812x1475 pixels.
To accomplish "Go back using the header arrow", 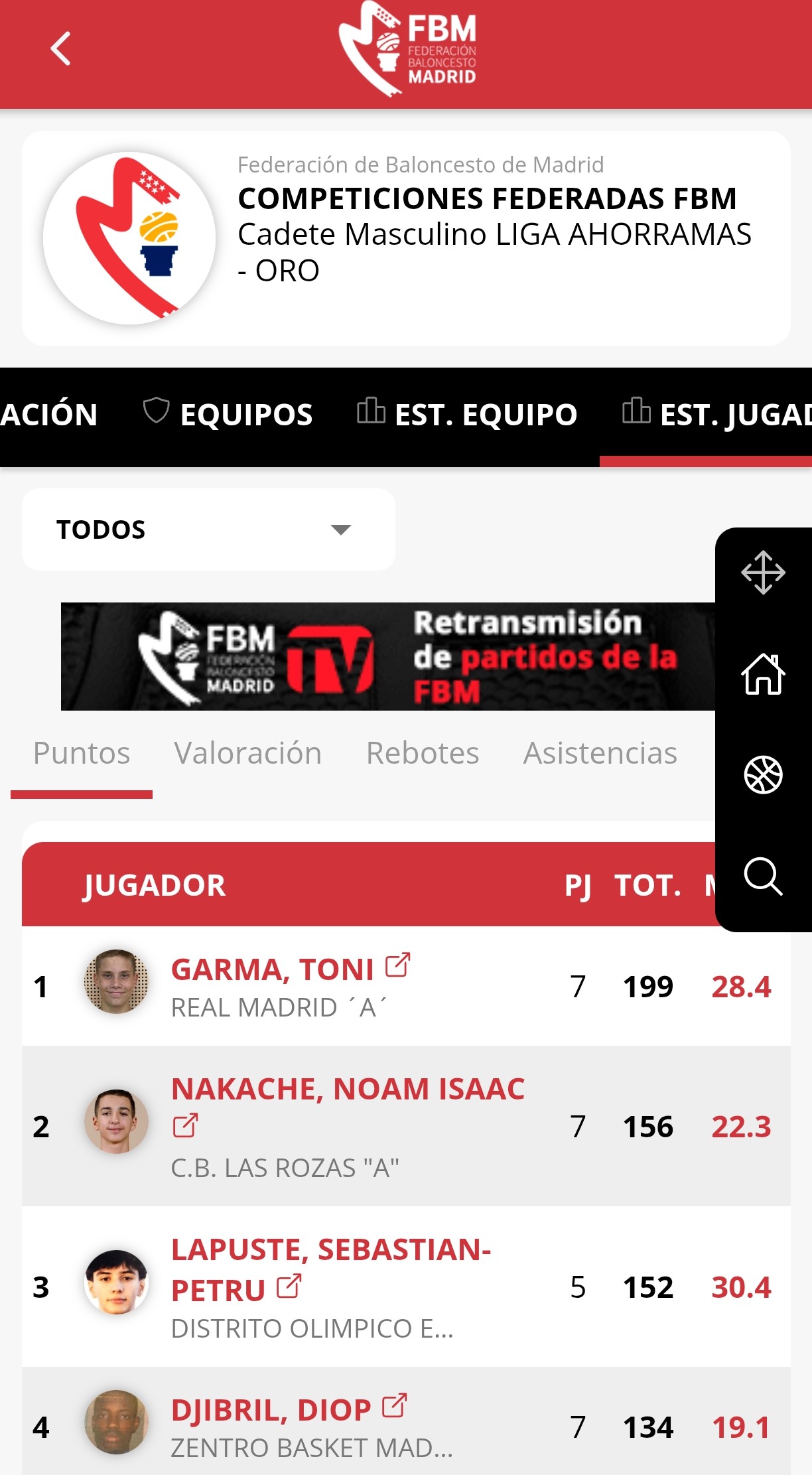I will [60, 49].
